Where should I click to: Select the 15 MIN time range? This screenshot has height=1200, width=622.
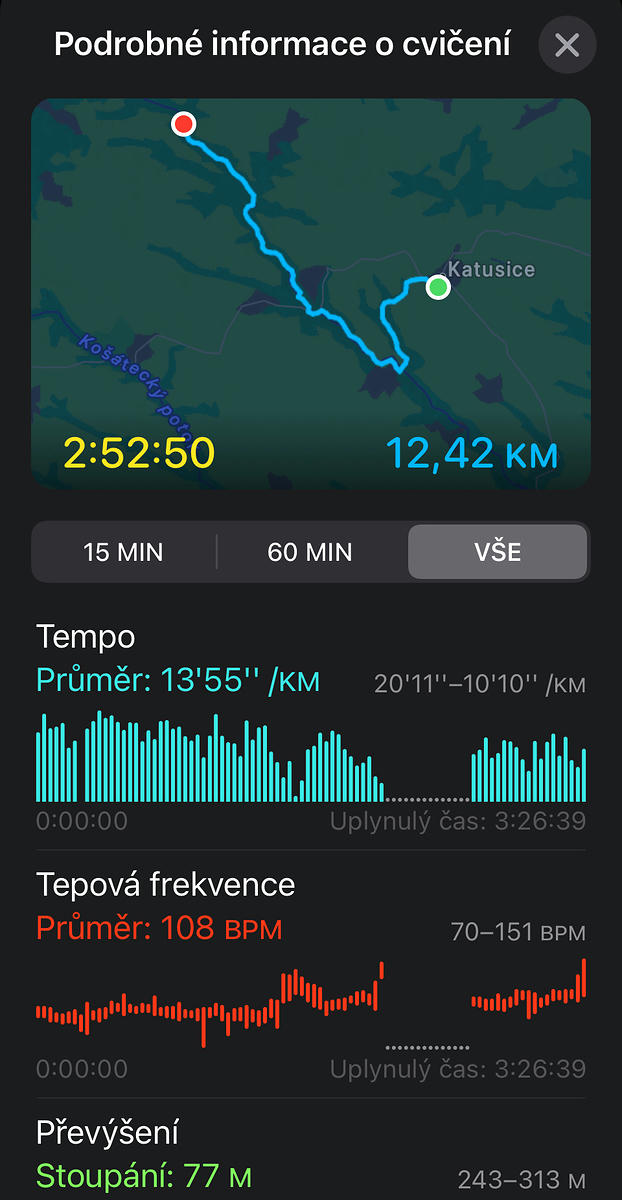(124, 552)
